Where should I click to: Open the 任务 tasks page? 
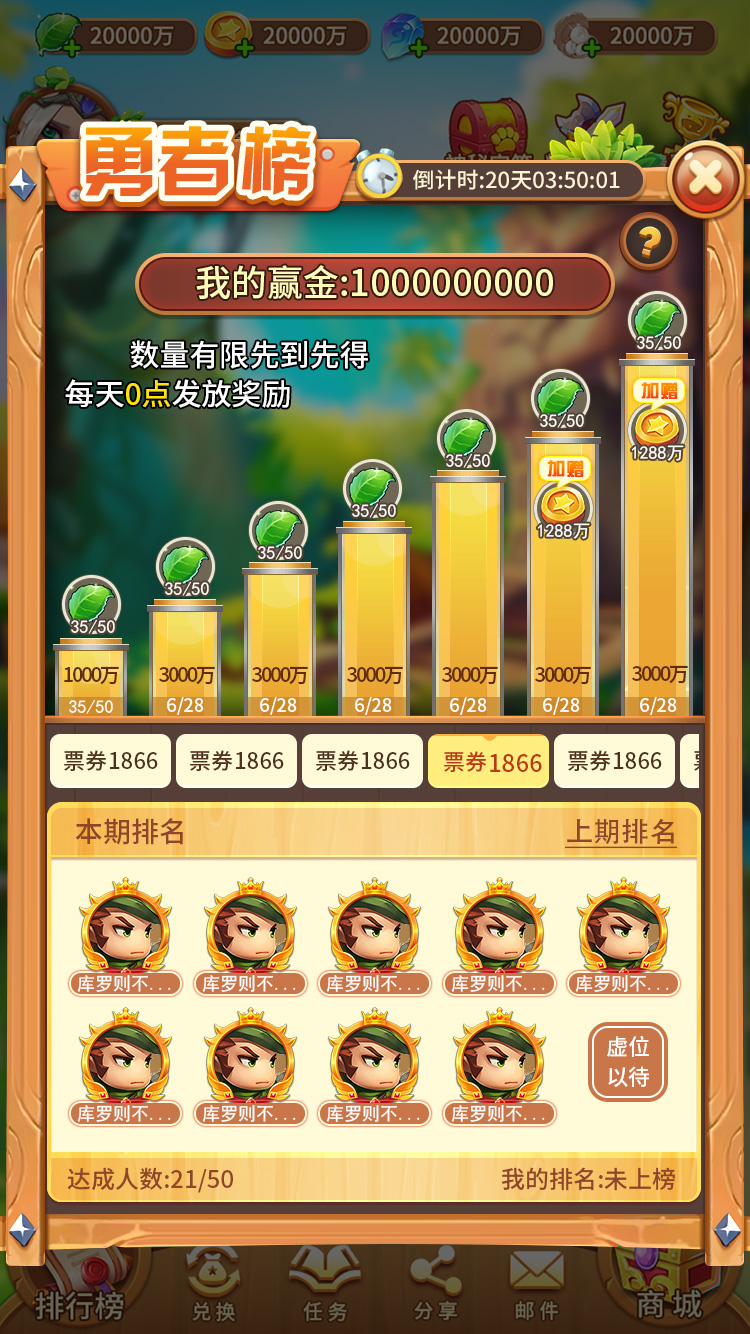[x=325, y=1290]
